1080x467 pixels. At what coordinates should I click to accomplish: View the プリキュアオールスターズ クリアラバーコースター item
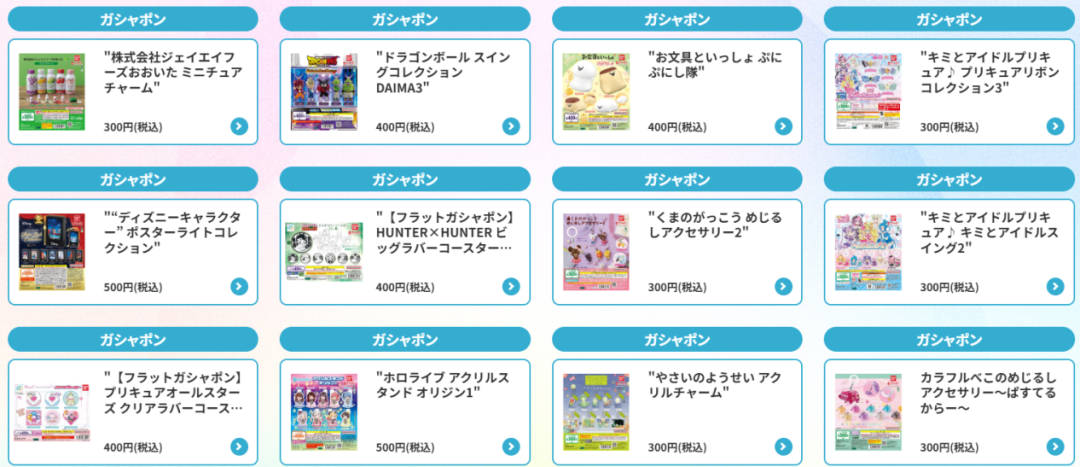click(x=133, y=412)
